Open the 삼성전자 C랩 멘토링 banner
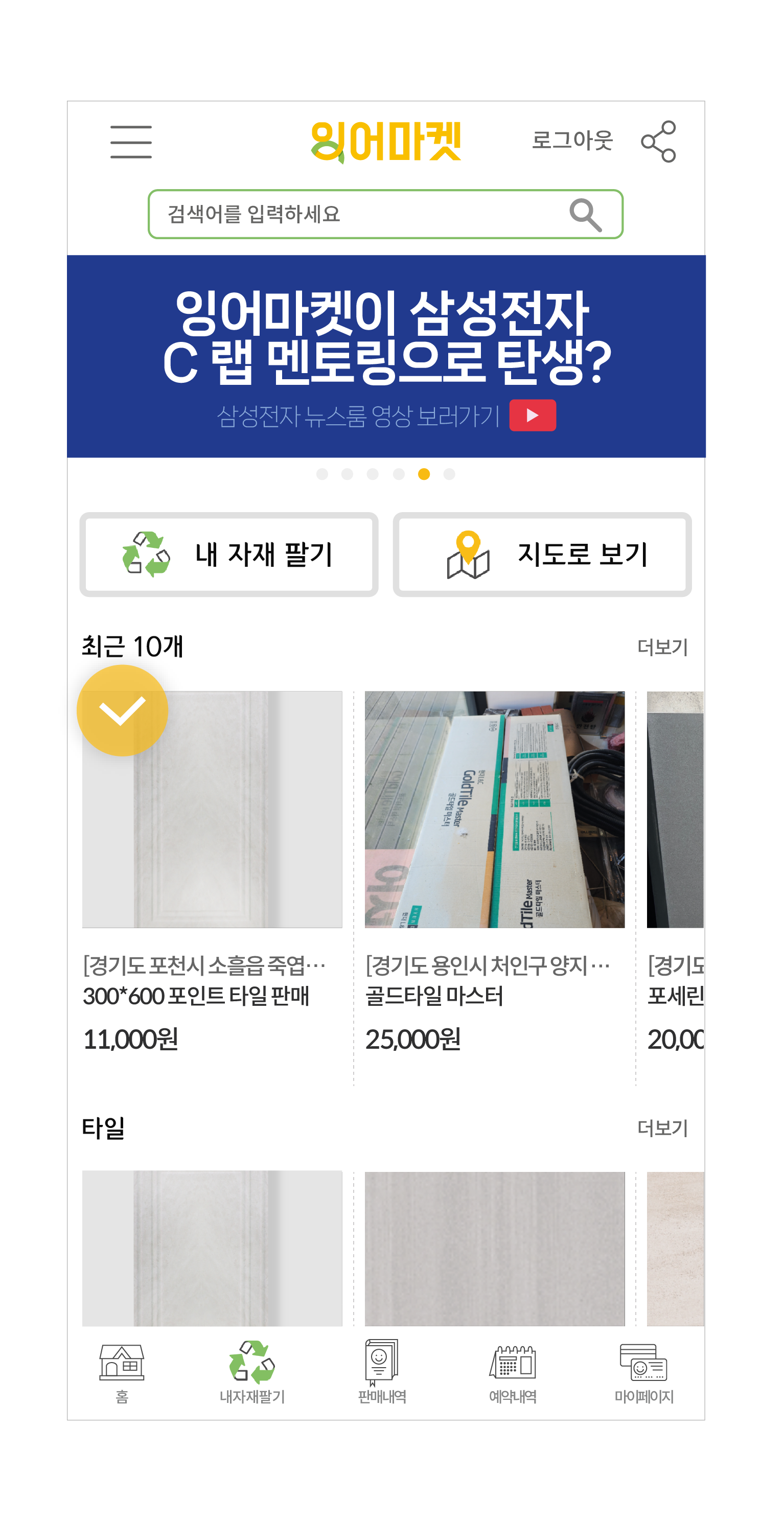The height and width of the screenshot is (1521, 784). click(386, 356)
